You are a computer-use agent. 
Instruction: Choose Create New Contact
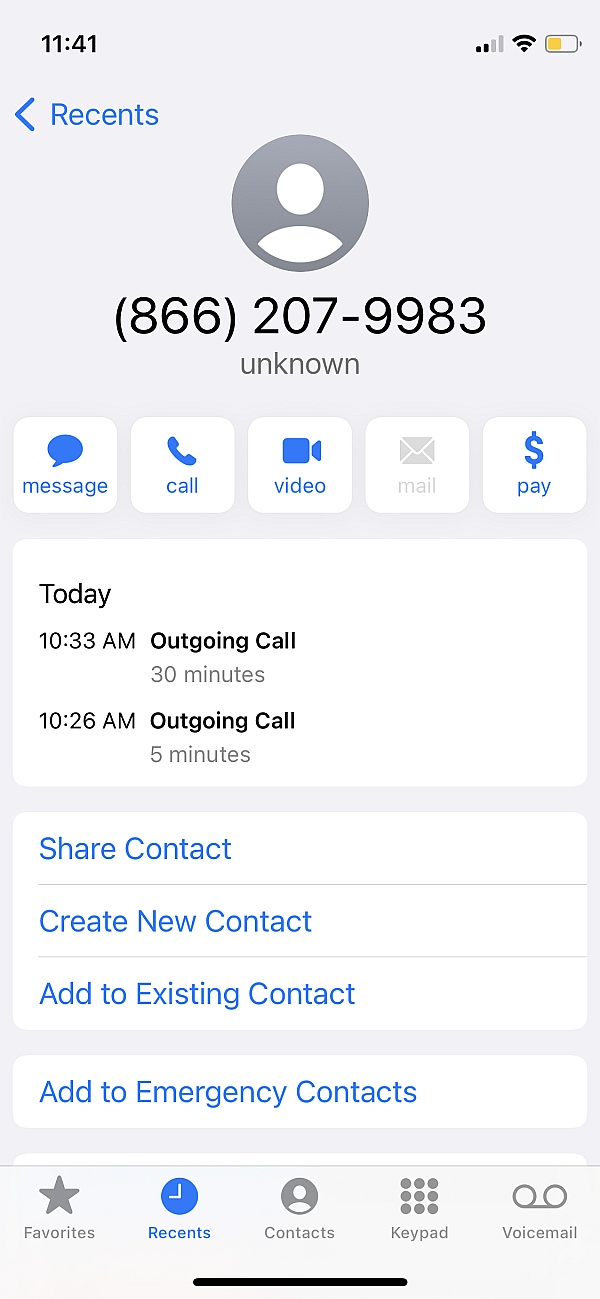click(175, 921)
